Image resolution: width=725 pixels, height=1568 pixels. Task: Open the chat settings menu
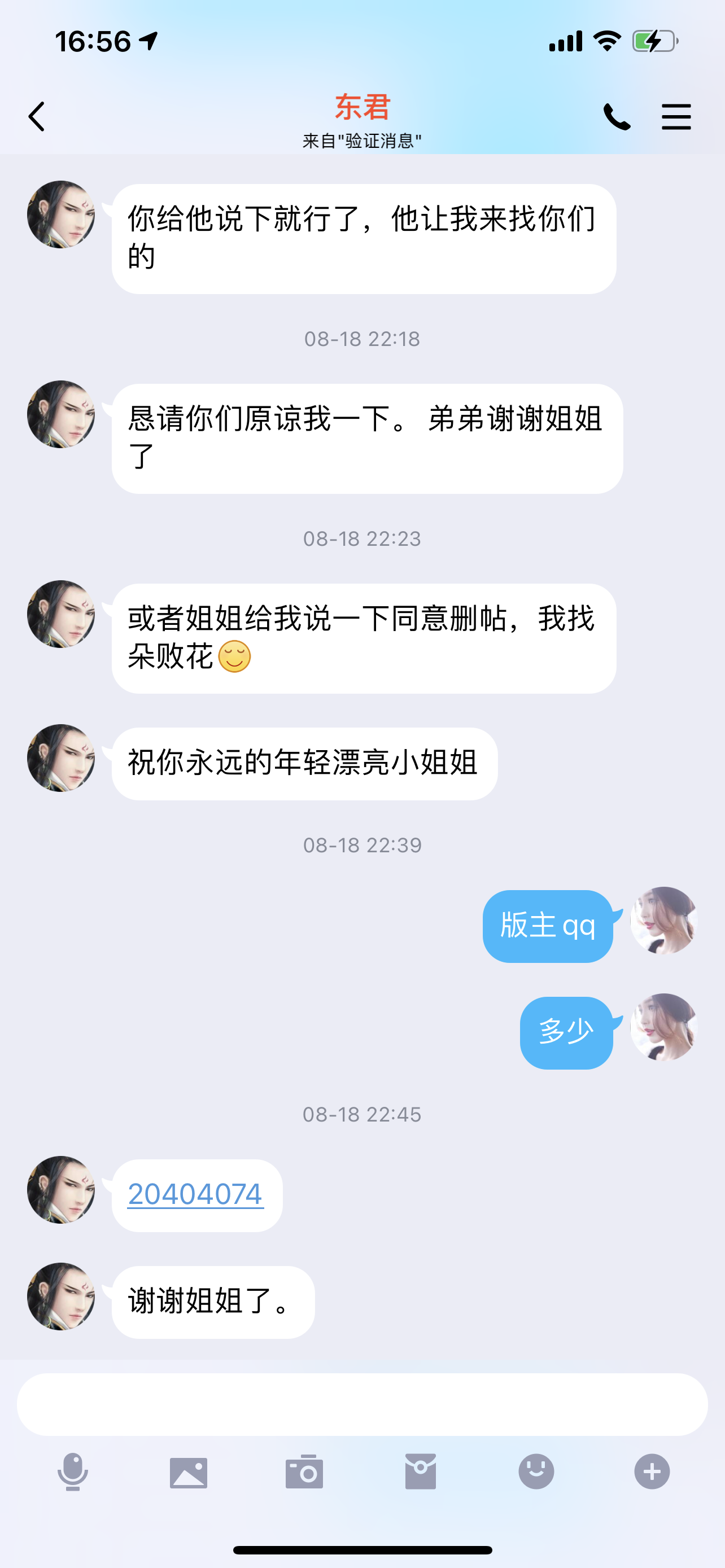click(x=676, y=116)
